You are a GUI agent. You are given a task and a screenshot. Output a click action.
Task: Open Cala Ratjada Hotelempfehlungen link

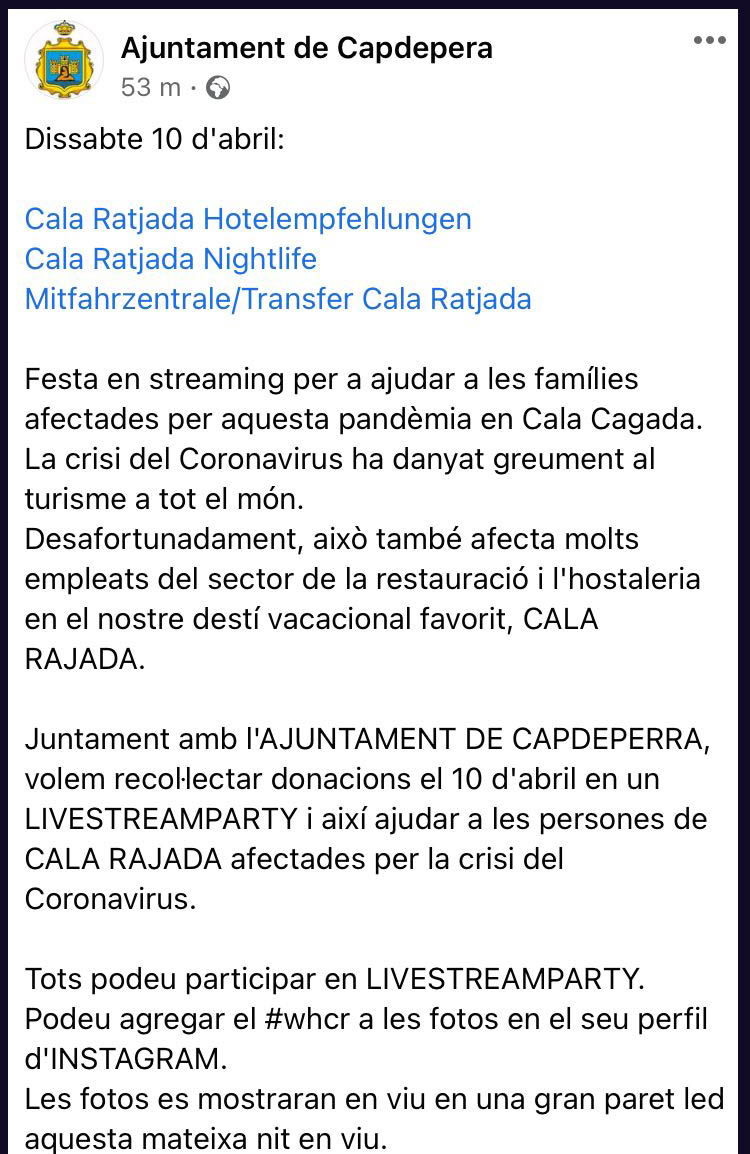(x=248, y=218)
